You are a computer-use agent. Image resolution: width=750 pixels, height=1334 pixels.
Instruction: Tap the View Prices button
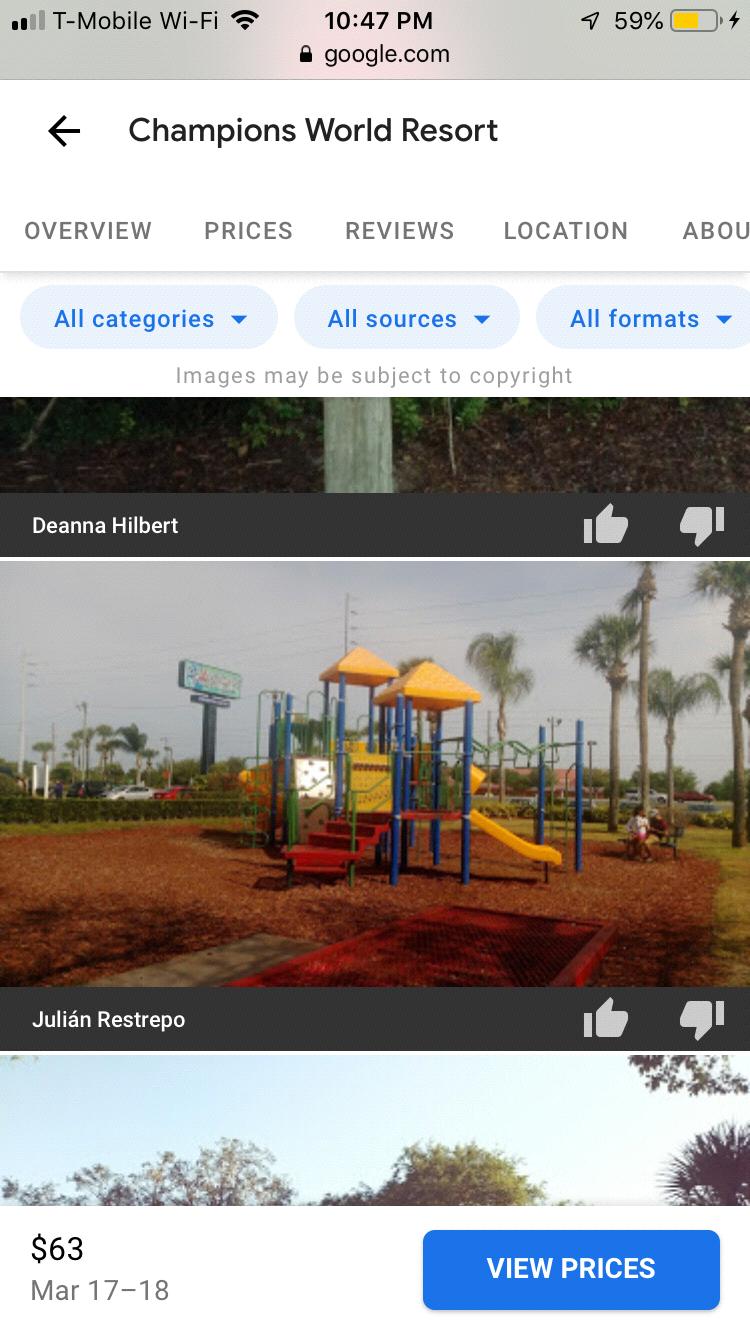pos(571,1268)
